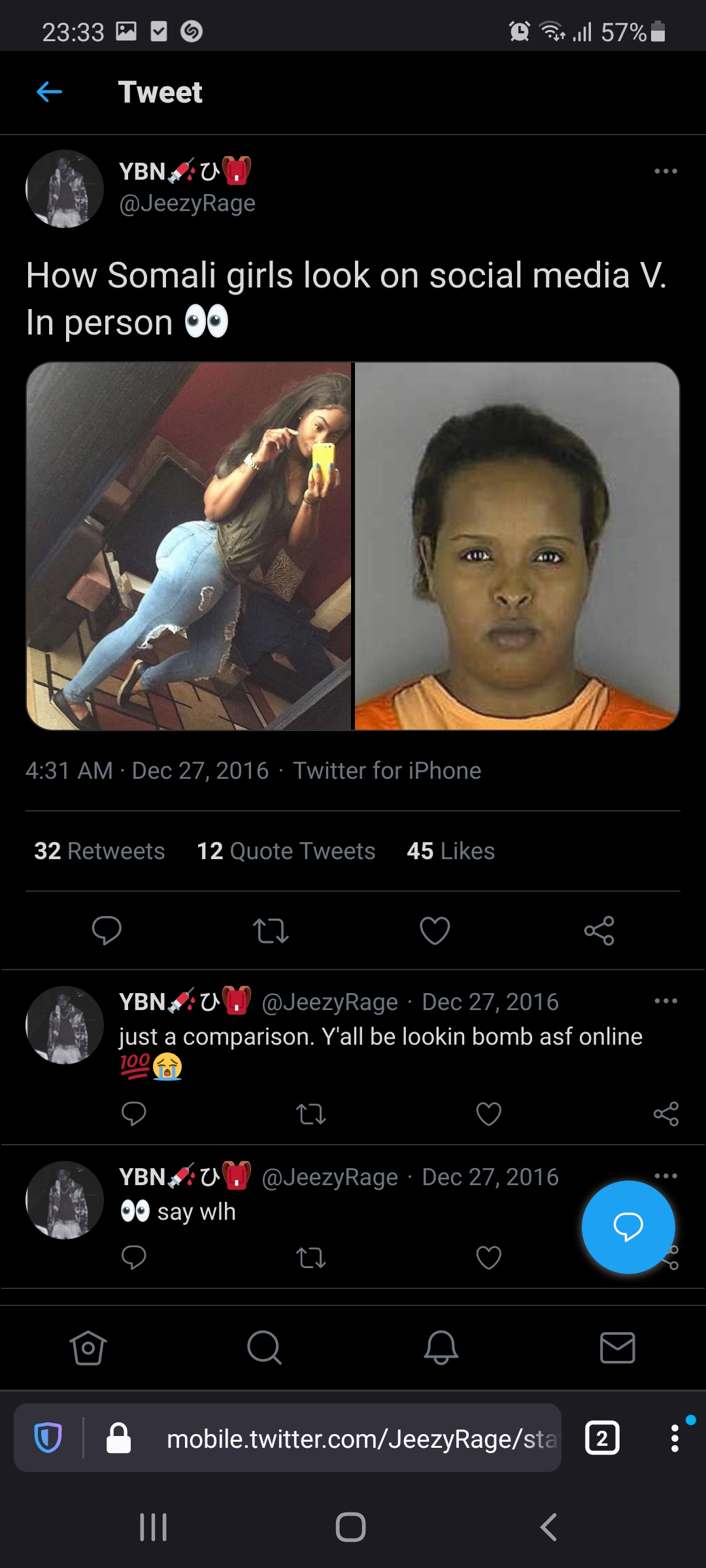Like the main tweet
This screenshot has height=1568, width=706.
click(x=435, y=930)
